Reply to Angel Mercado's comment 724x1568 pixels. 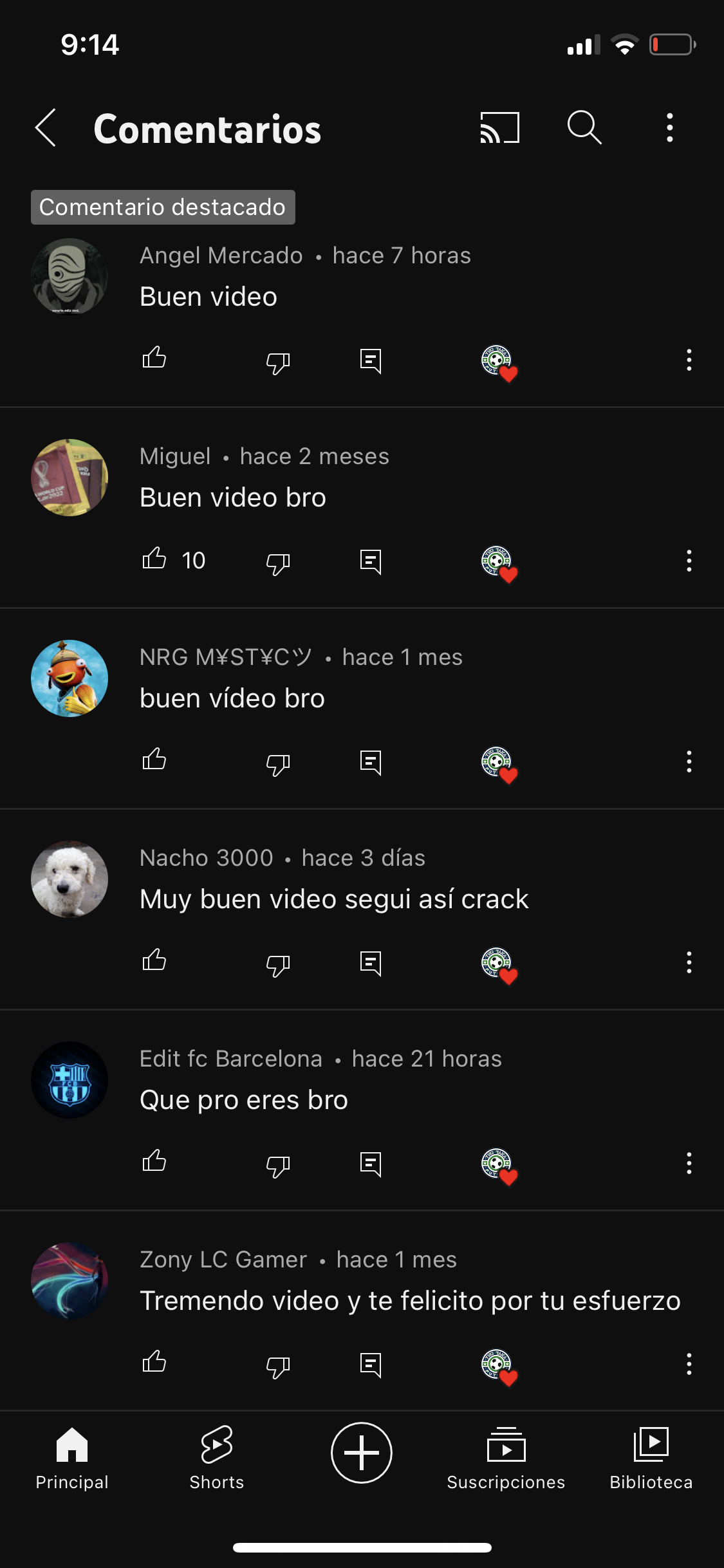pyautogui.click(x=371, y=361)
